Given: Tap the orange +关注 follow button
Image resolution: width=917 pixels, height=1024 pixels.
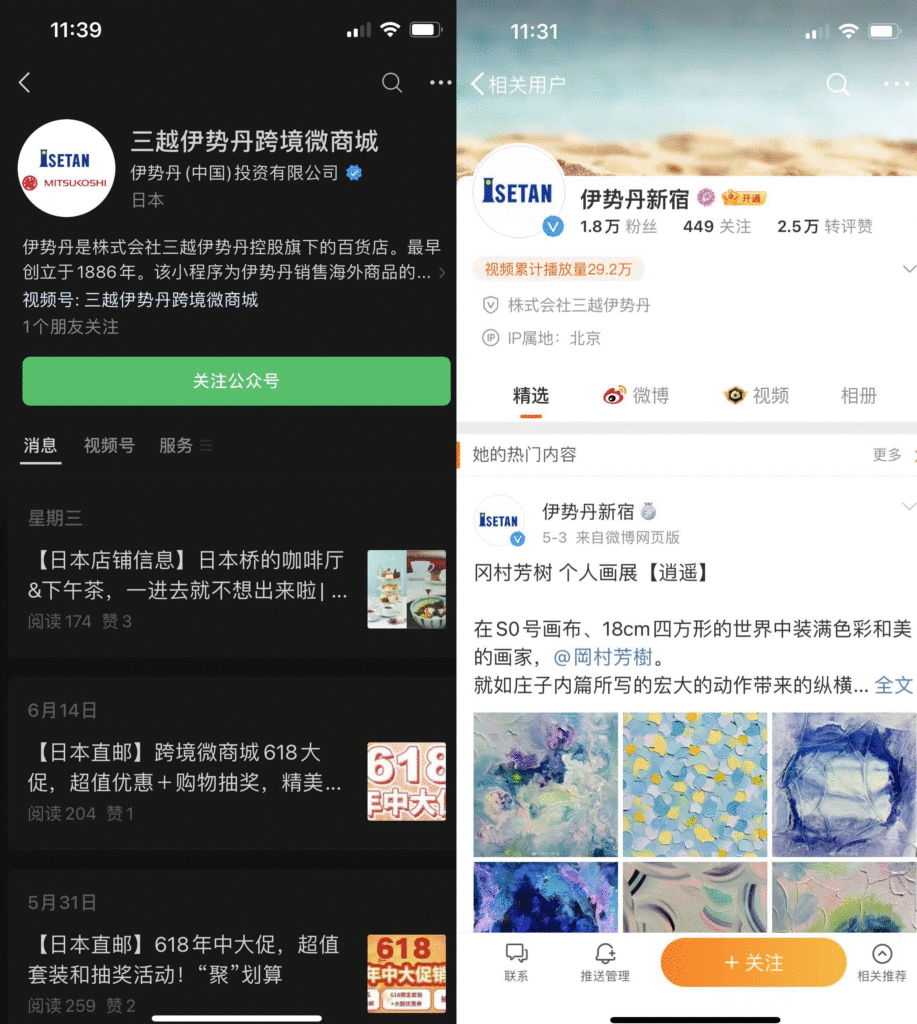Looking at the screenshot, I should [753, 963].
